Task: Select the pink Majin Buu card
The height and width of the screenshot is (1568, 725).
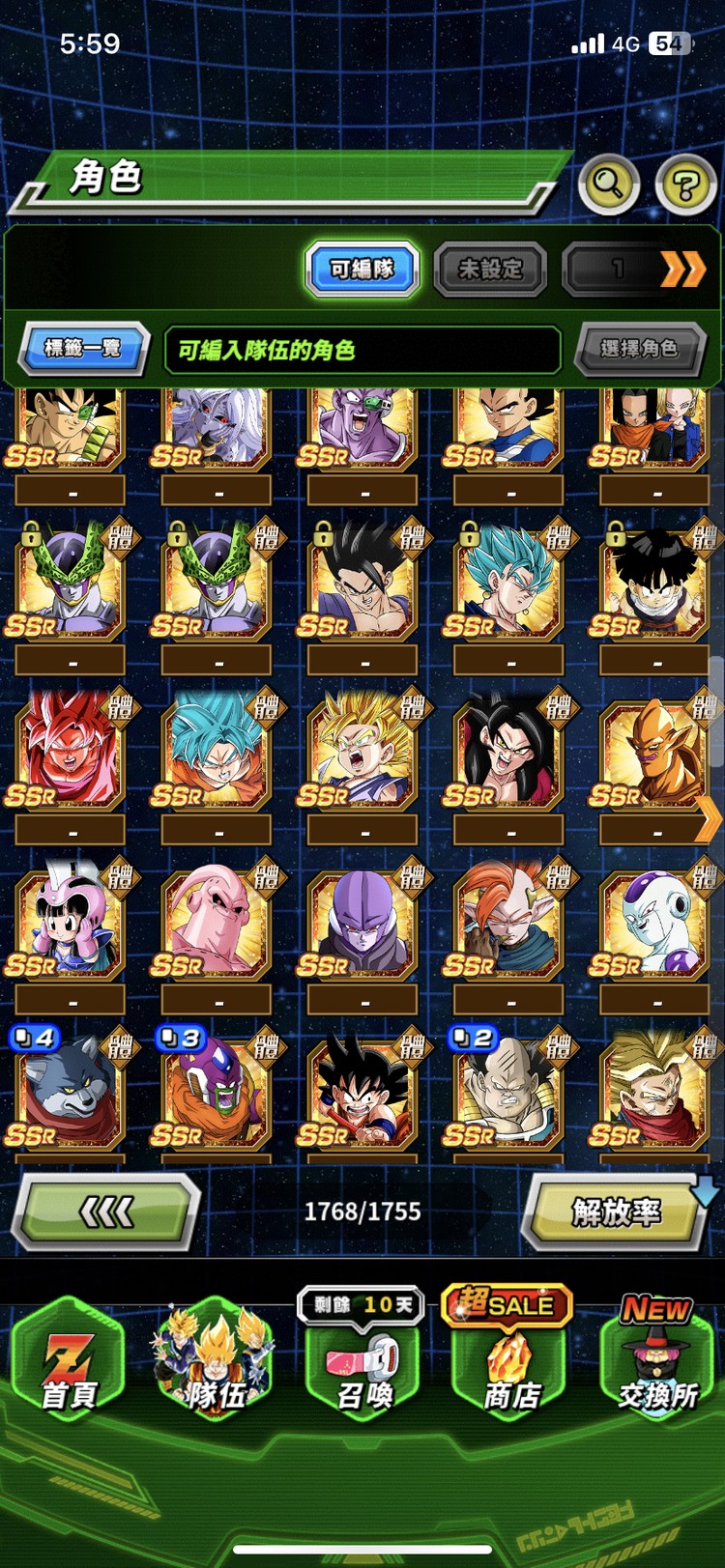Action: pos(217,922)
